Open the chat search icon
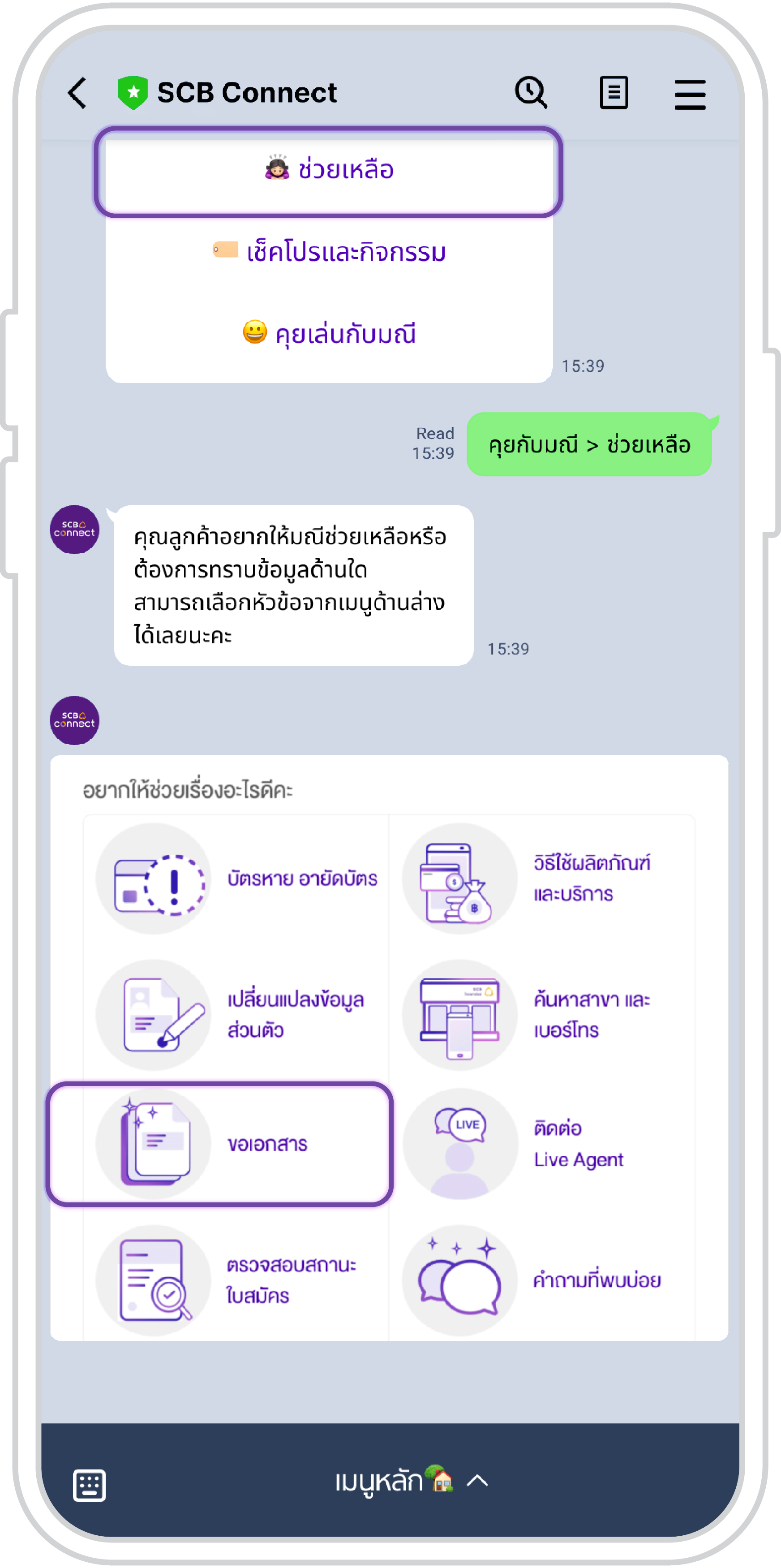This screenshot has height=1568, width=781. pos(532,93)
